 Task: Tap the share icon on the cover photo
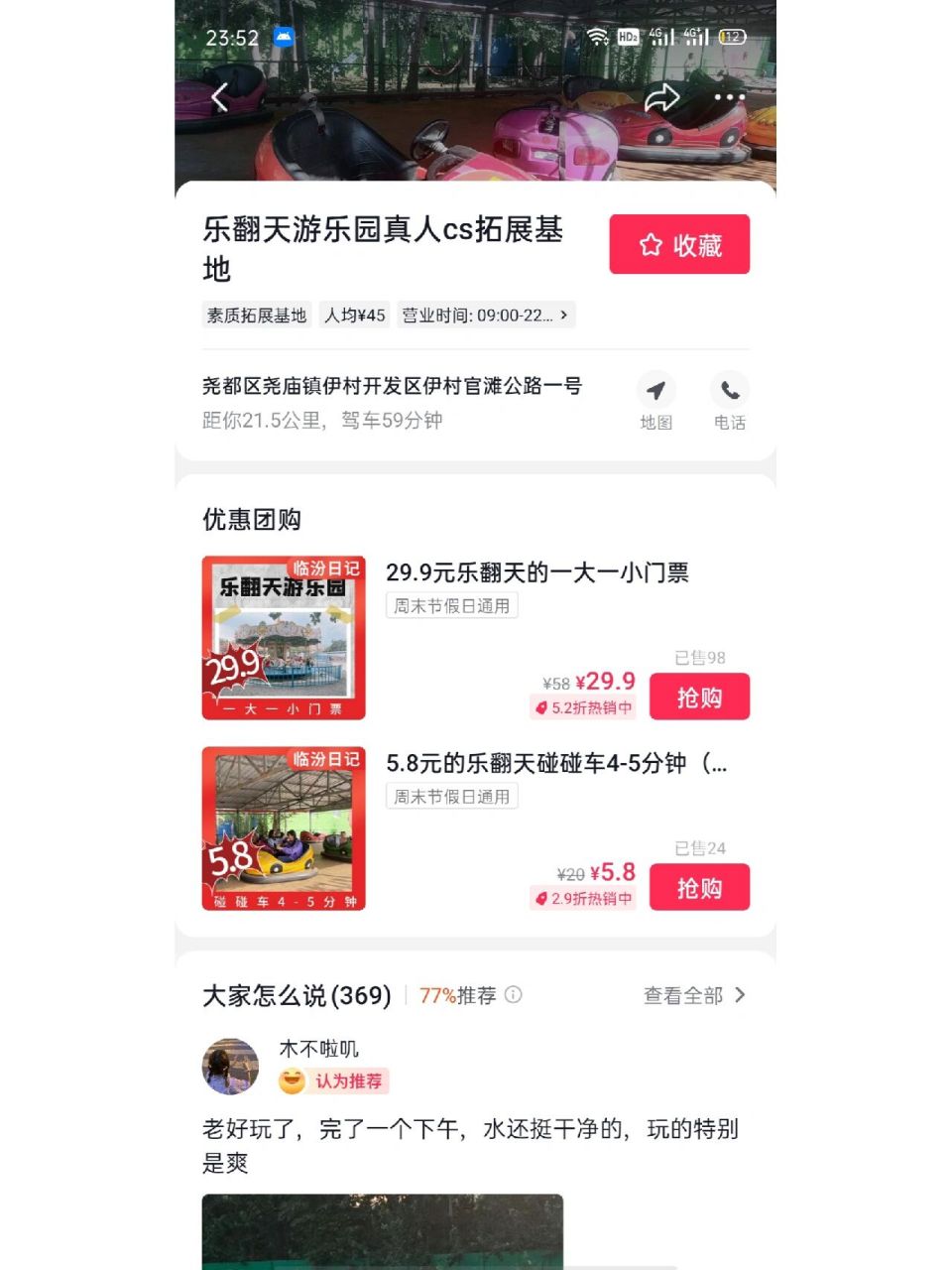click(x=662, y=97)
